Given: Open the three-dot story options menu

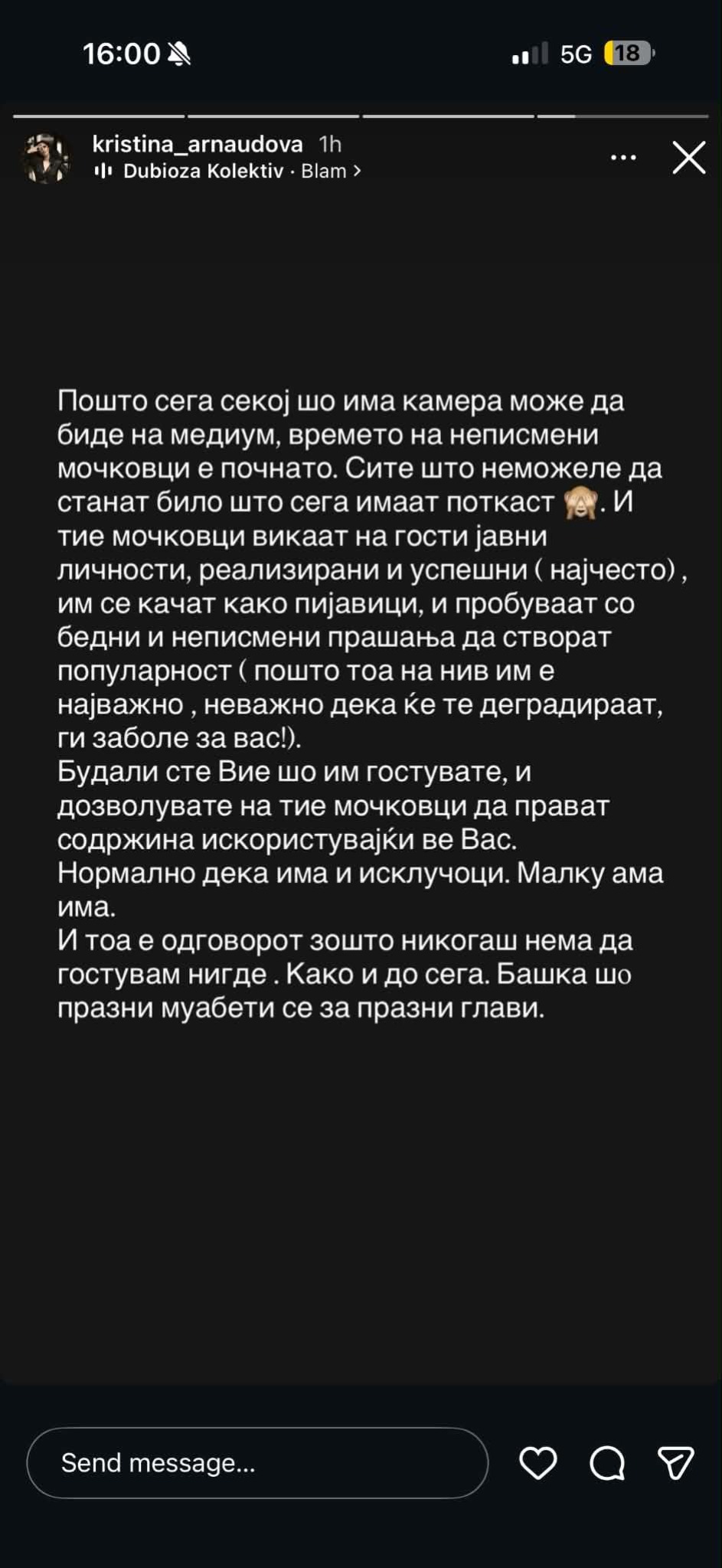Looking at the screenshot, I should point(623,158).
